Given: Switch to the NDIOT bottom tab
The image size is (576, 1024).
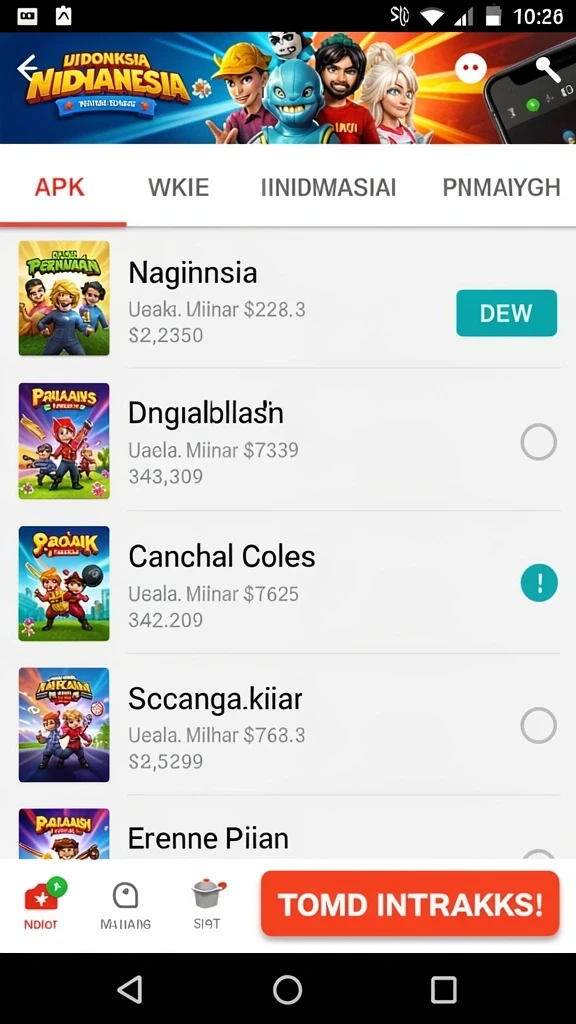Looking at the screenshot, I should [42, 904].
